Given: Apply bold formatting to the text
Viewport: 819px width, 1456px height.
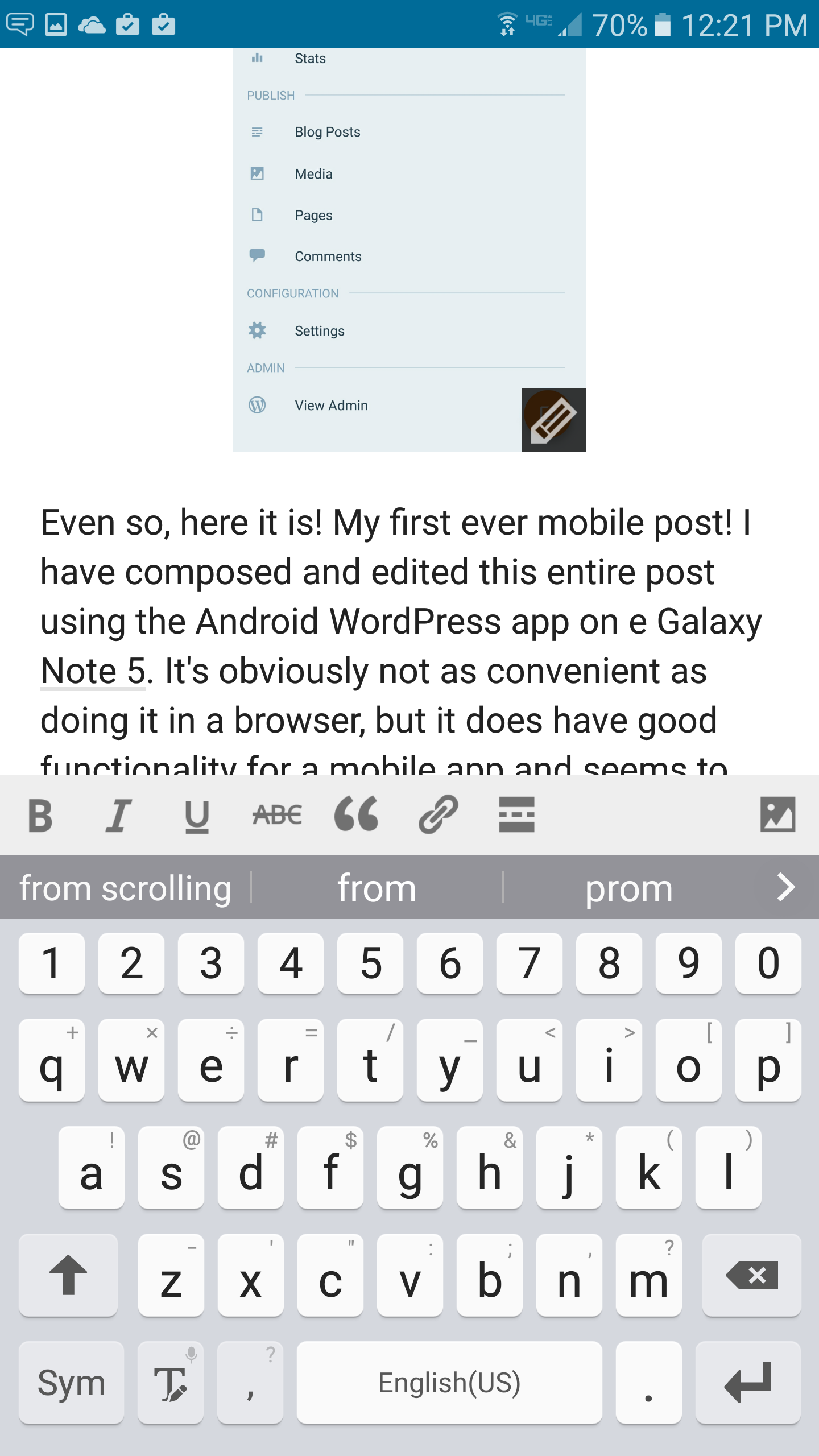Looking at the screenshot, I should [x=40, y=815].
